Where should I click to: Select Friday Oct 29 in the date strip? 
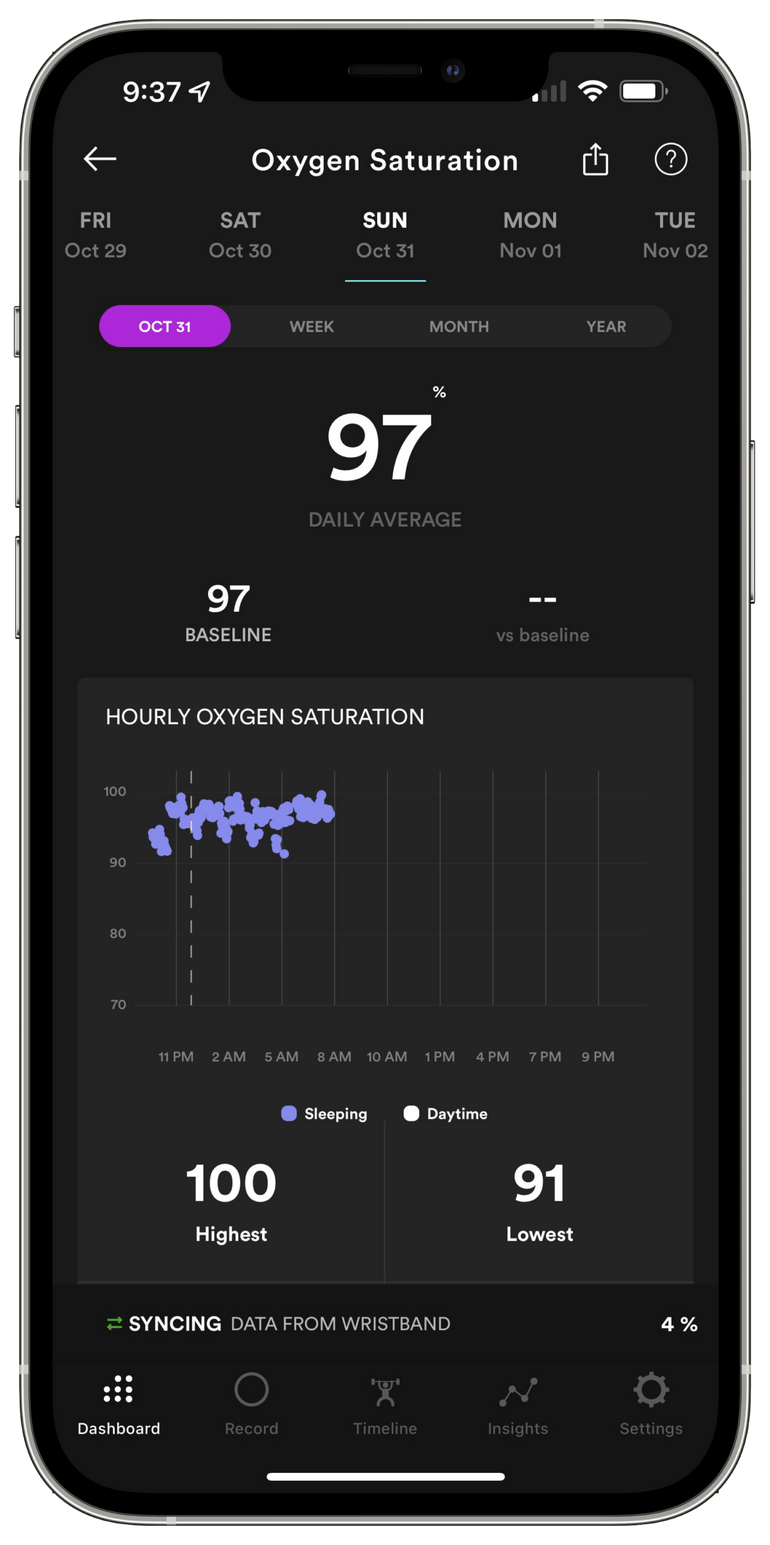pos(96,235)
